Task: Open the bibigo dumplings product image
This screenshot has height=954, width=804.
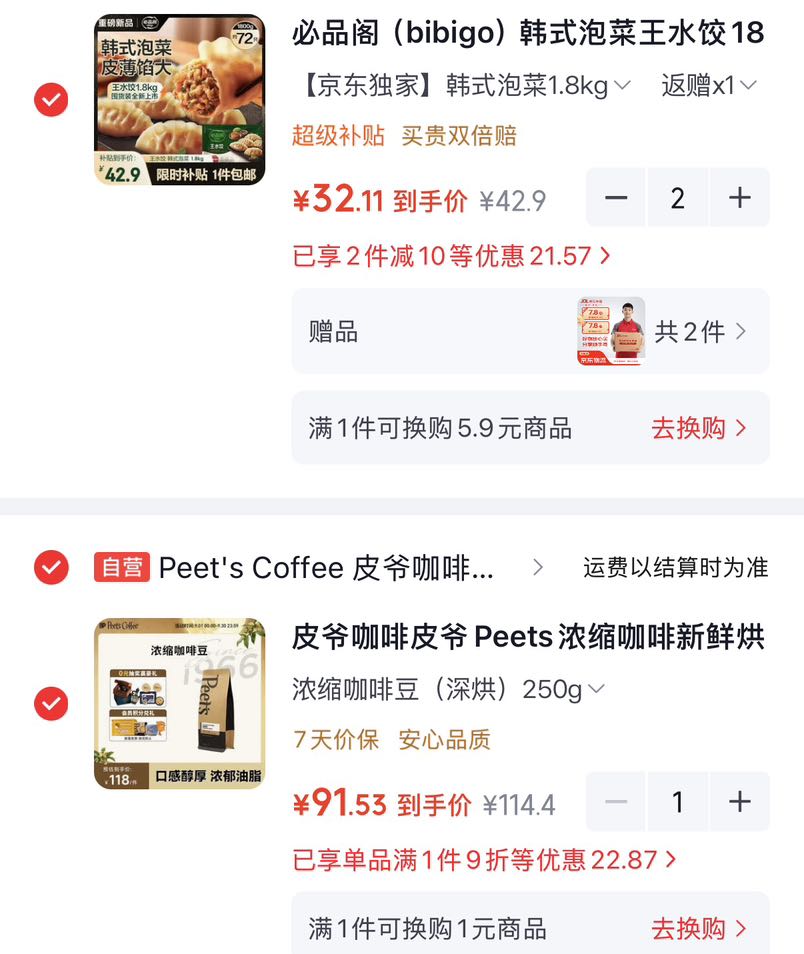Action: 180,100
